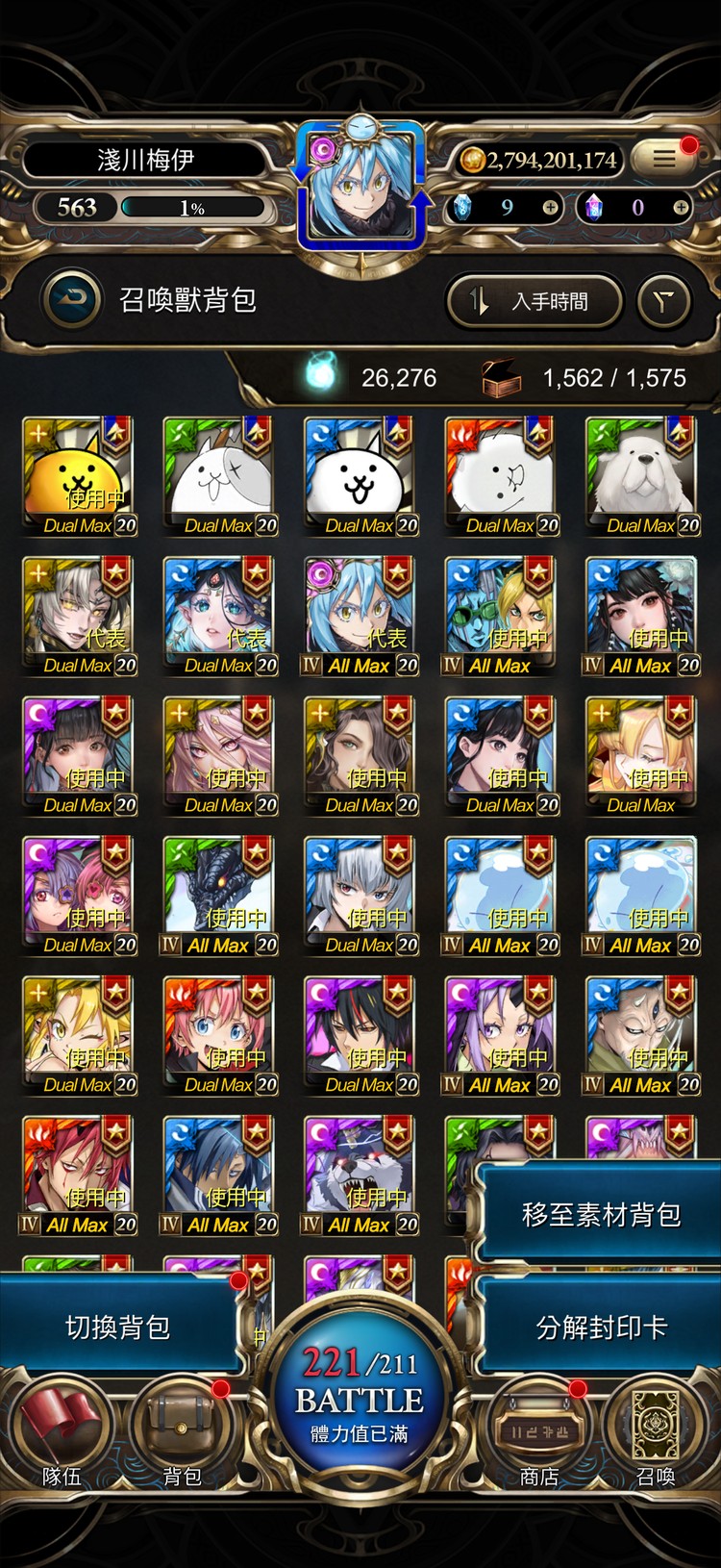Select the yellow cat card

point(79,473)
